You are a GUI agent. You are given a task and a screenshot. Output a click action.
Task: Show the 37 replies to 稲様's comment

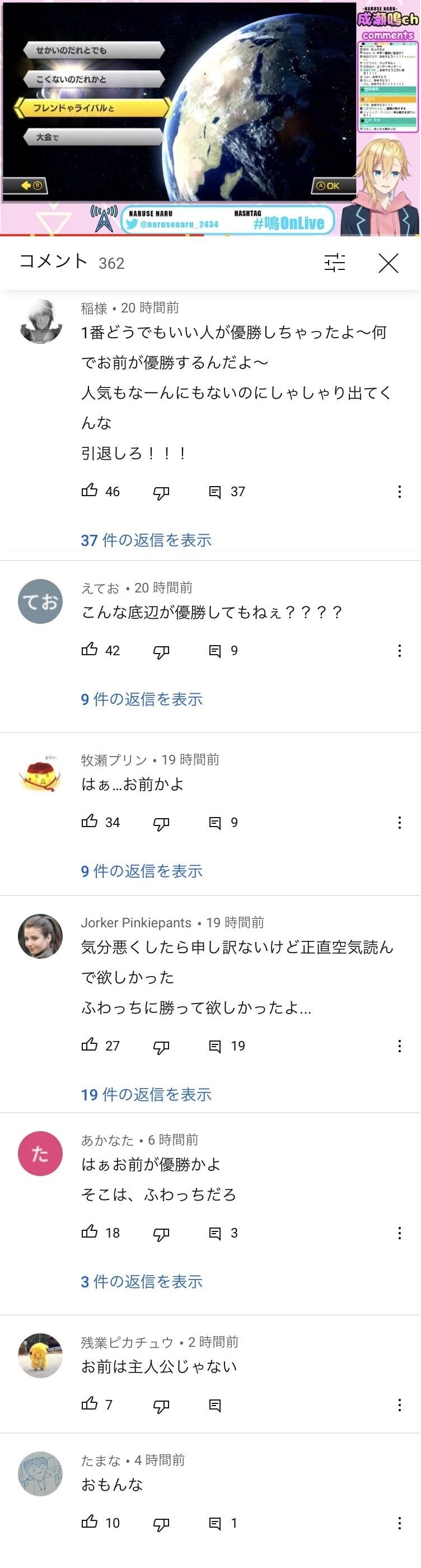[146, 540]
